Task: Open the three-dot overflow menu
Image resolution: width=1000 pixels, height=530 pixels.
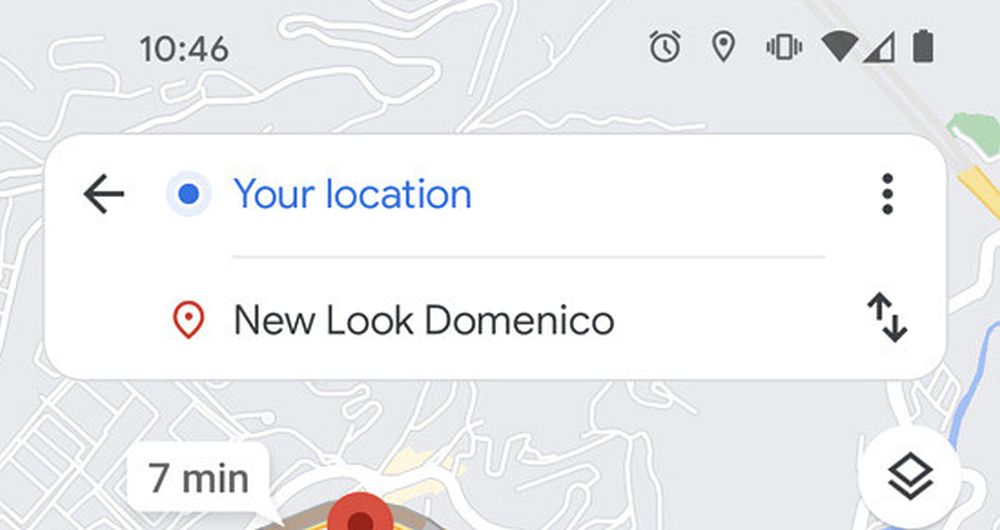Action: [x=887, y=194]
